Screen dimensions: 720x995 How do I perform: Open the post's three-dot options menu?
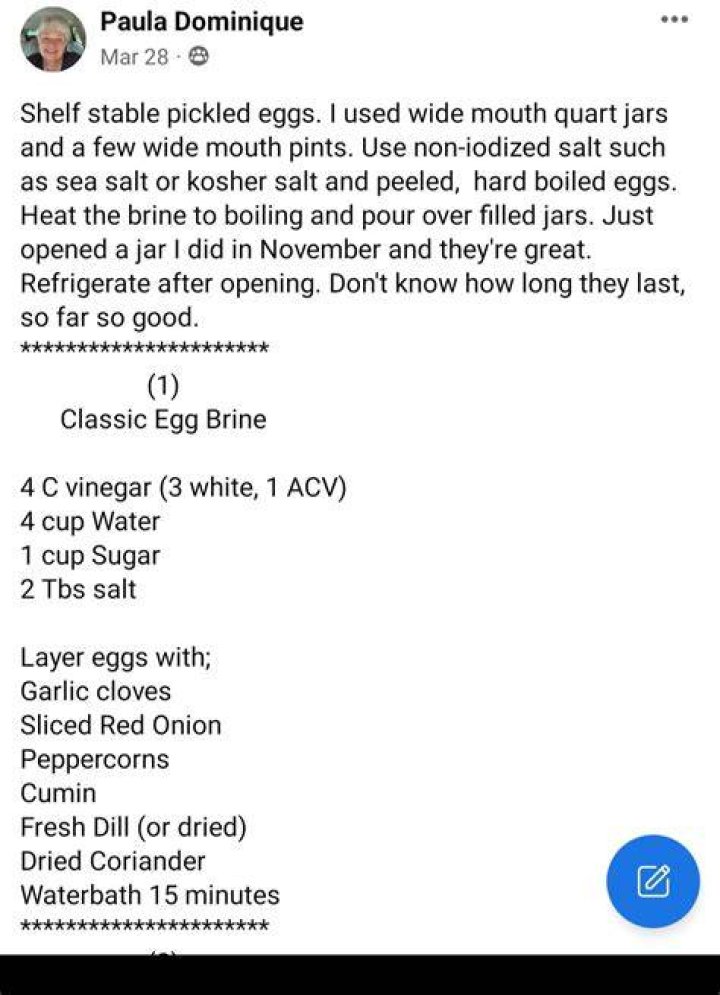click(674, 20)
